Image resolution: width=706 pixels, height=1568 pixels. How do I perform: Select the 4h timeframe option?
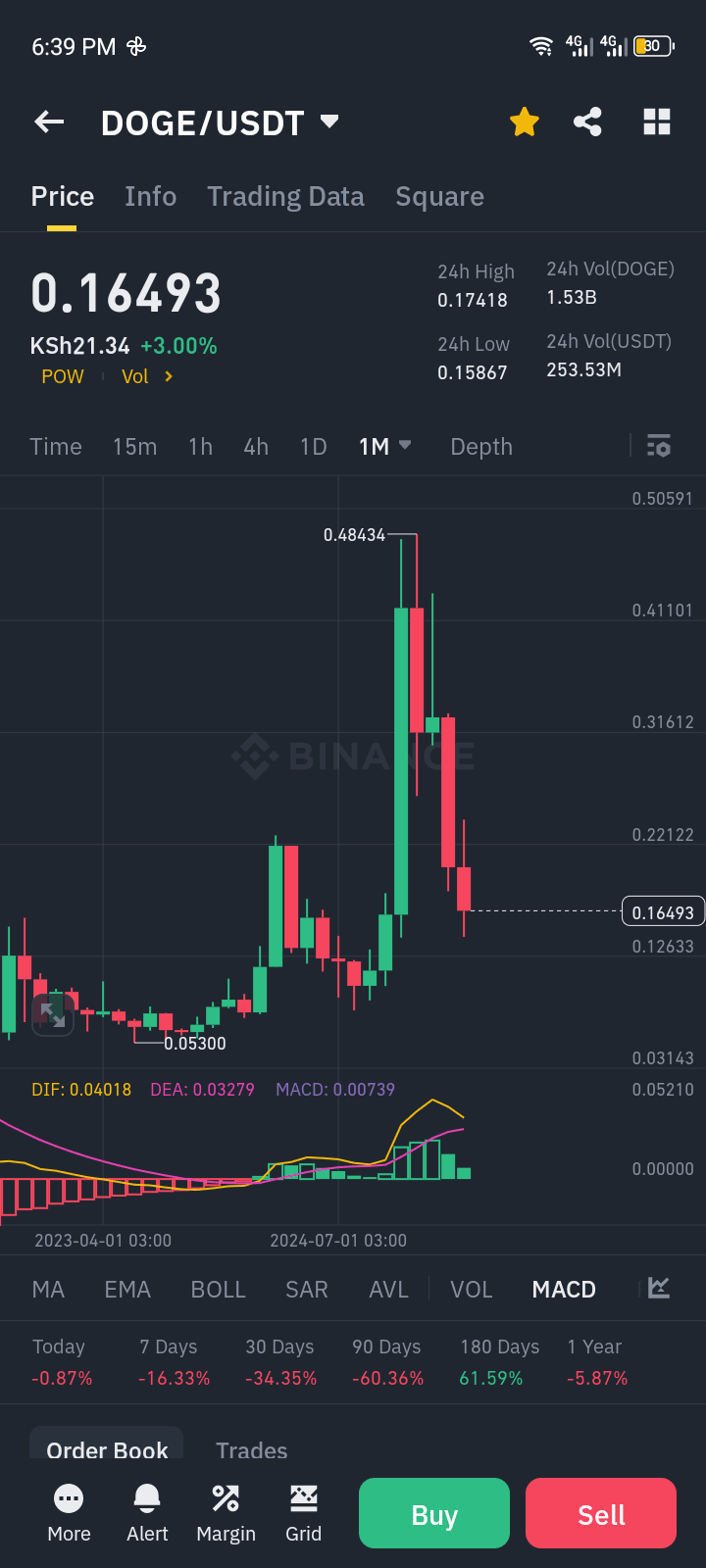[x=255, y=446]
